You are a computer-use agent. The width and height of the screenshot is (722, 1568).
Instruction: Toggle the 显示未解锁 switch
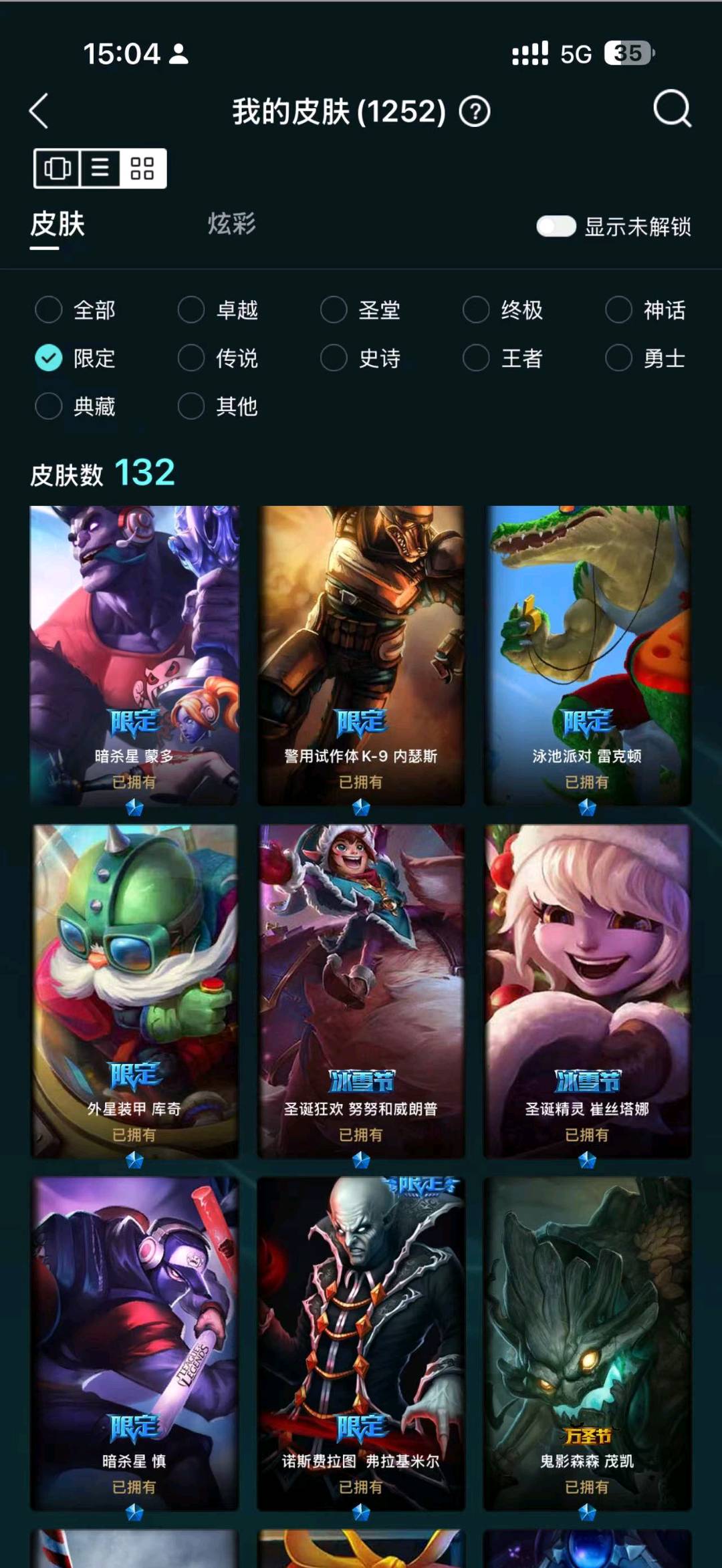(556, 227)
